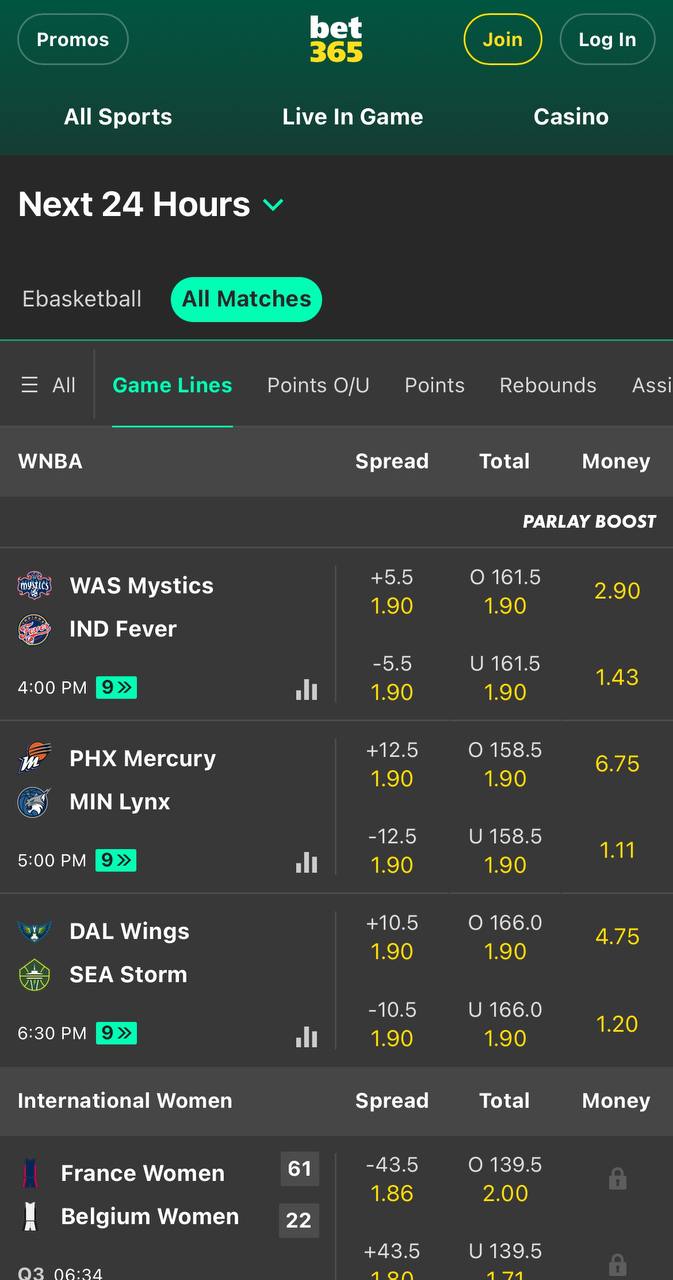The image size is (673, 1280).
Task: Select the Ebasketball chip
Action: pyautogui.click(x=82, y=299)
